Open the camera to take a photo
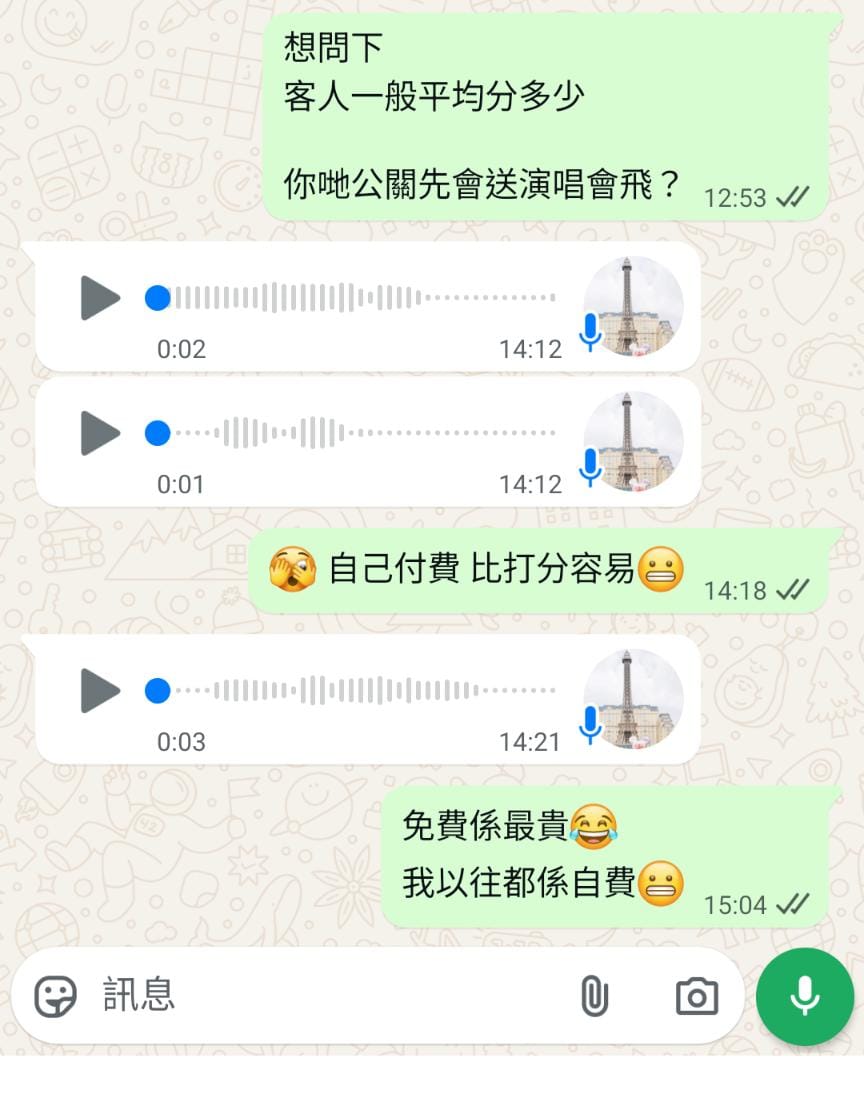864x1106 pixels. 696,996
